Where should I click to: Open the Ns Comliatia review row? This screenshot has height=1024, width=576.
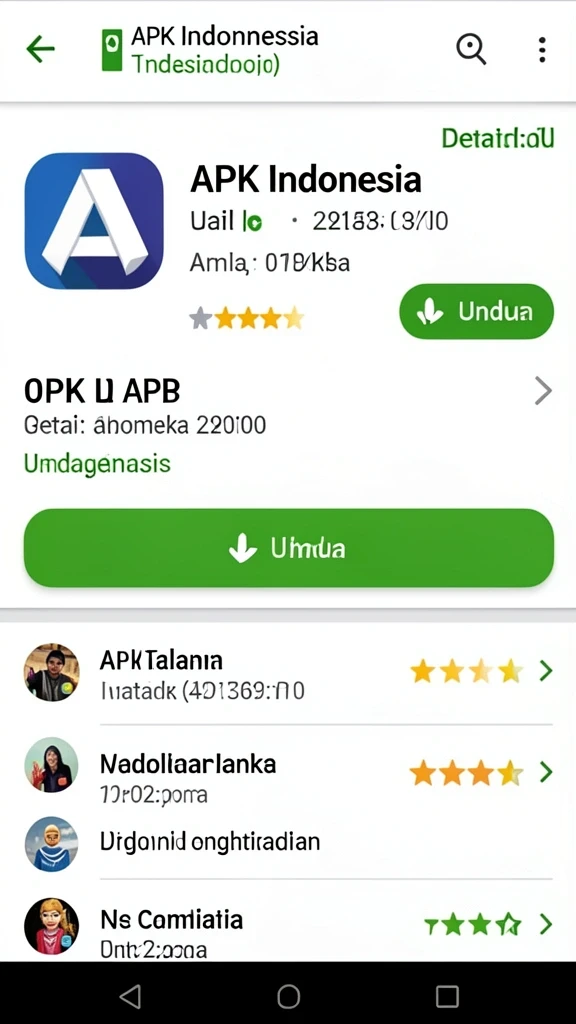(288, 926)
